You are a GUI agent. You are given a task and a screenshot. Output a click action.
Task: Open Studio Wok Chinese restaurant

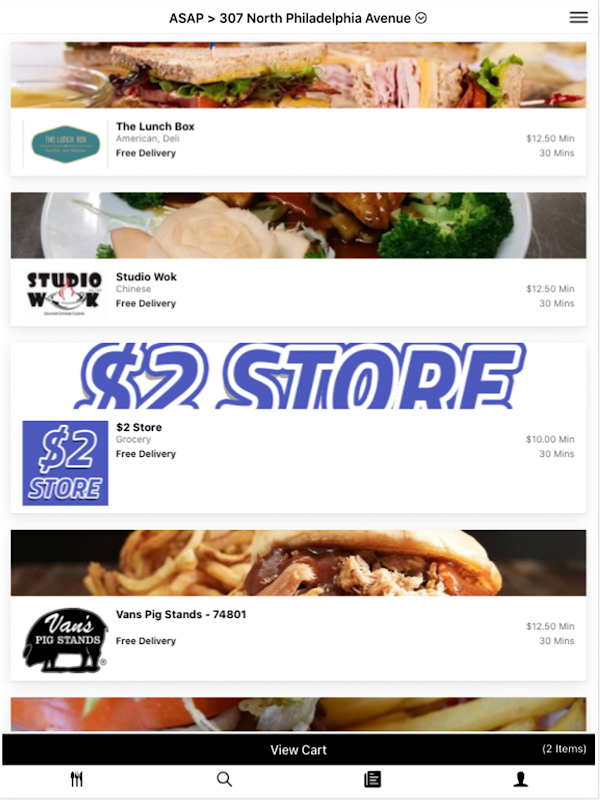click(298, 290)
